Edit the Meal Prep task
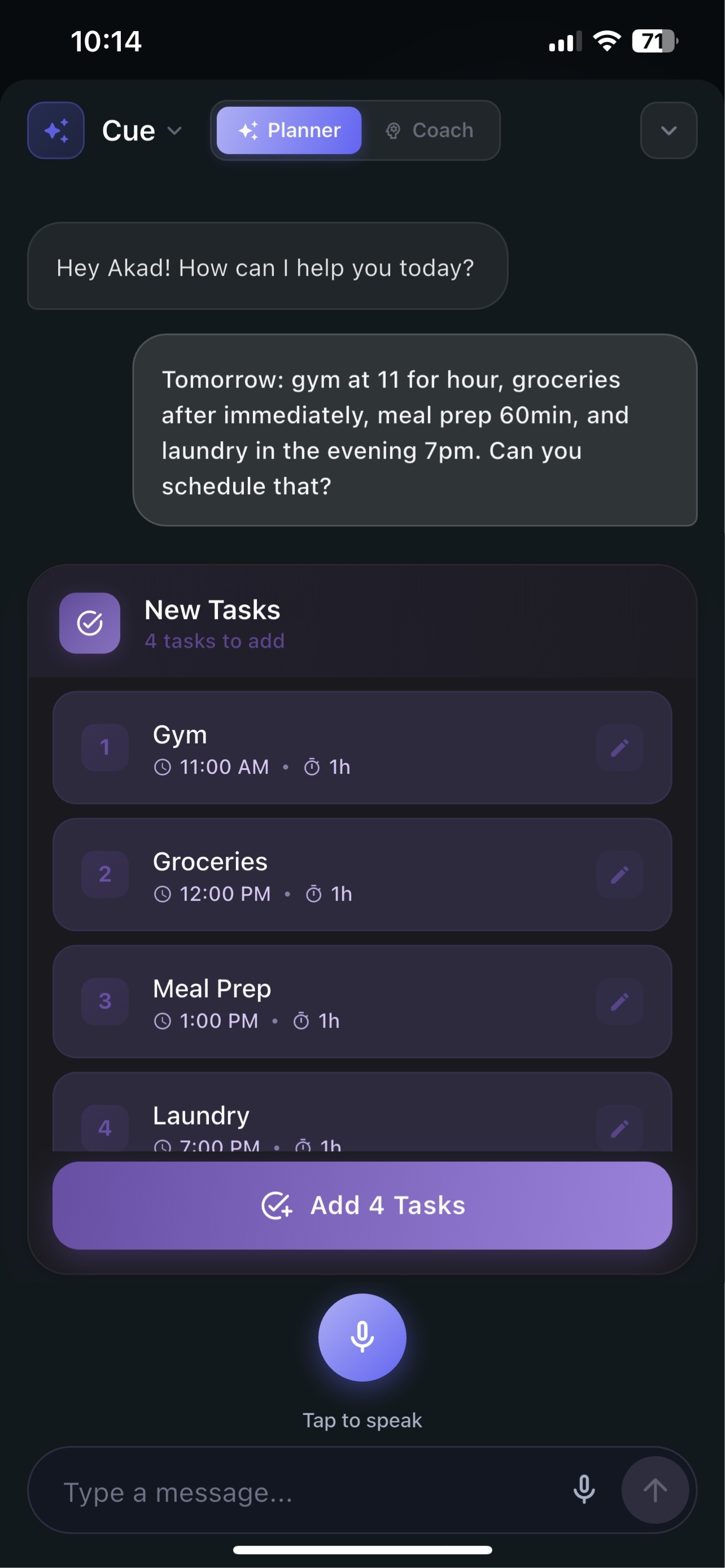725x1568 pixels. pos(619,1001)
